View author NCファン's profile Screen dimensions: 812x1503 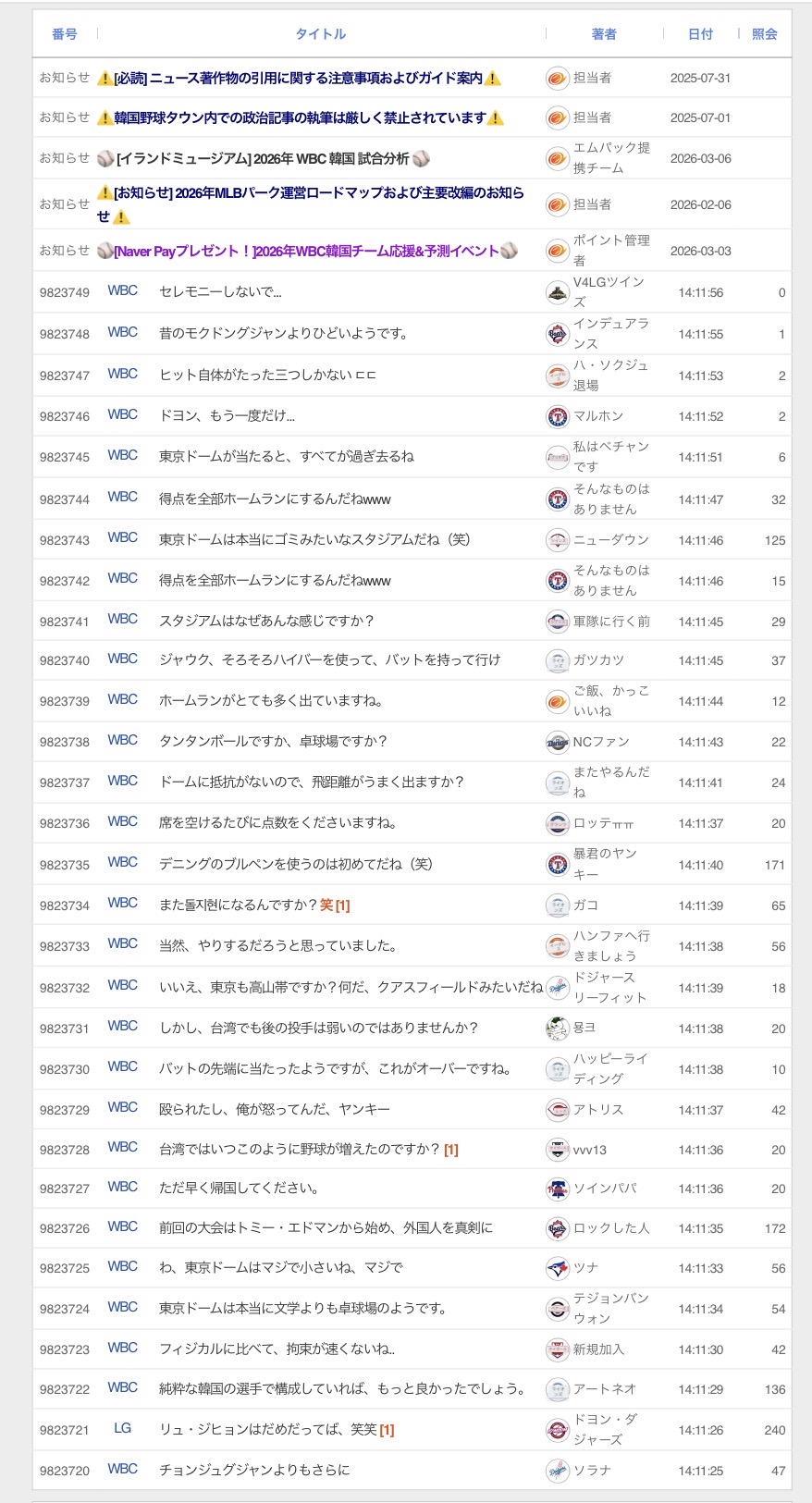[600, 742]
